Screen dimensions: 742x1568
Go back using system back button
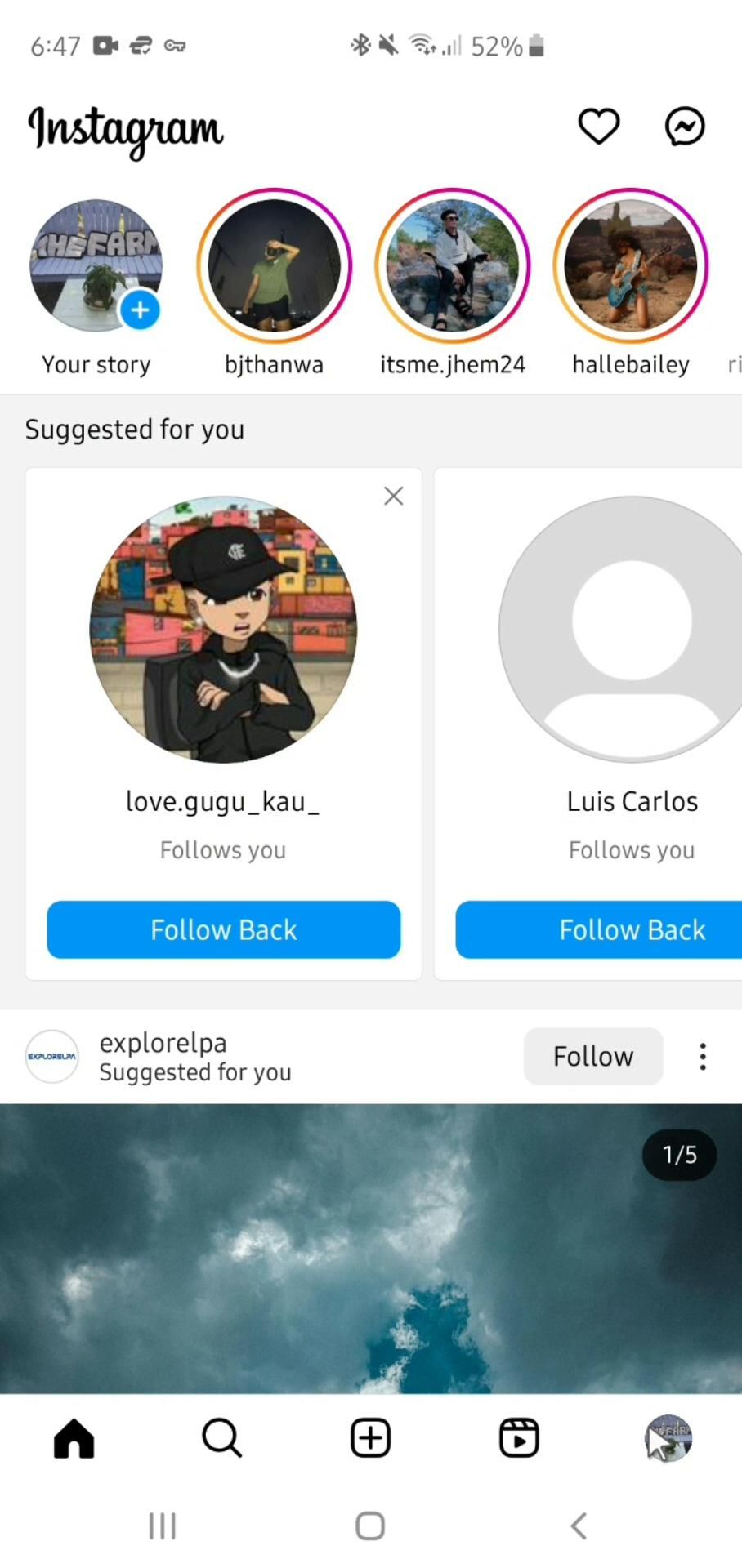click(x=579, y=1526)
